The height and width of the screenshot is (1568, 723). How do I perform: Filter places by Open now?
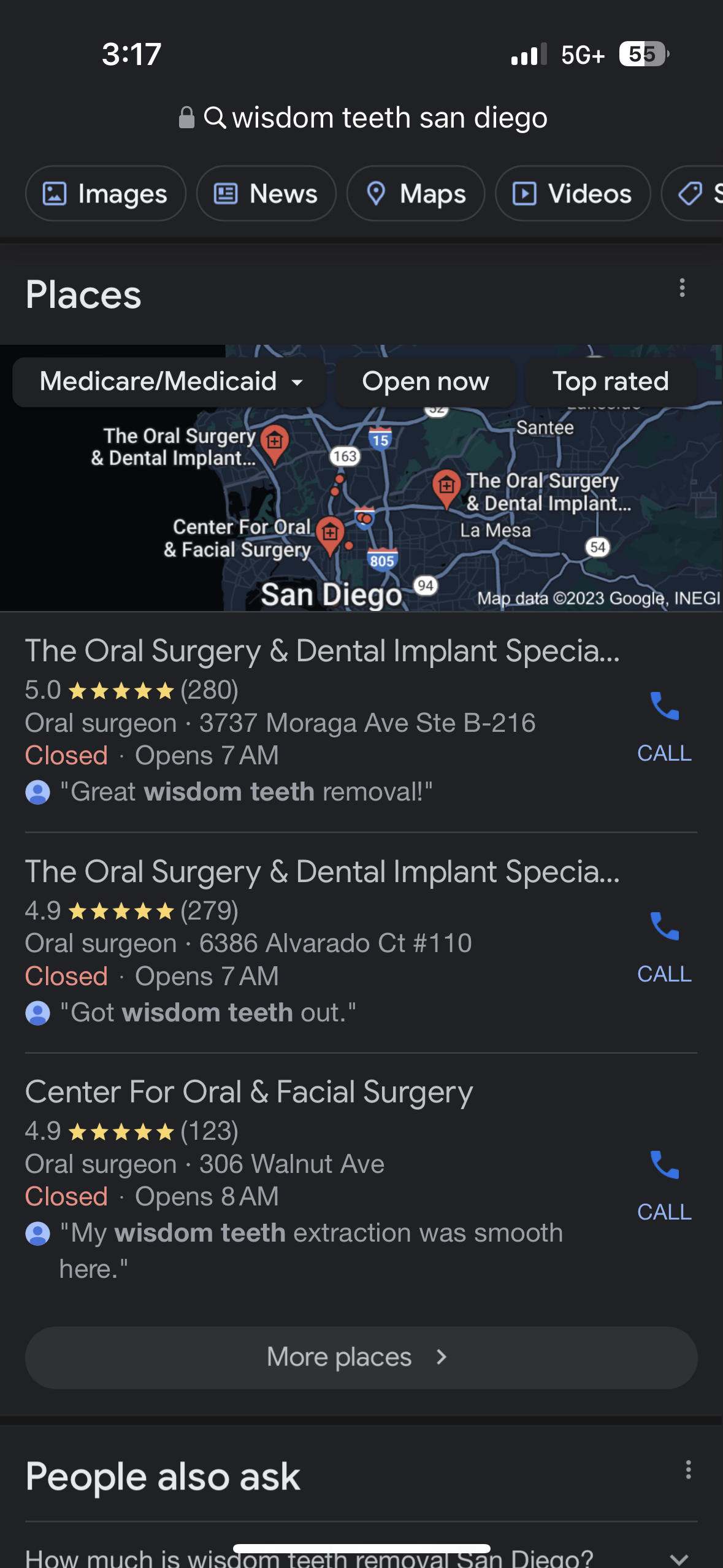click(x=426, y=382)
